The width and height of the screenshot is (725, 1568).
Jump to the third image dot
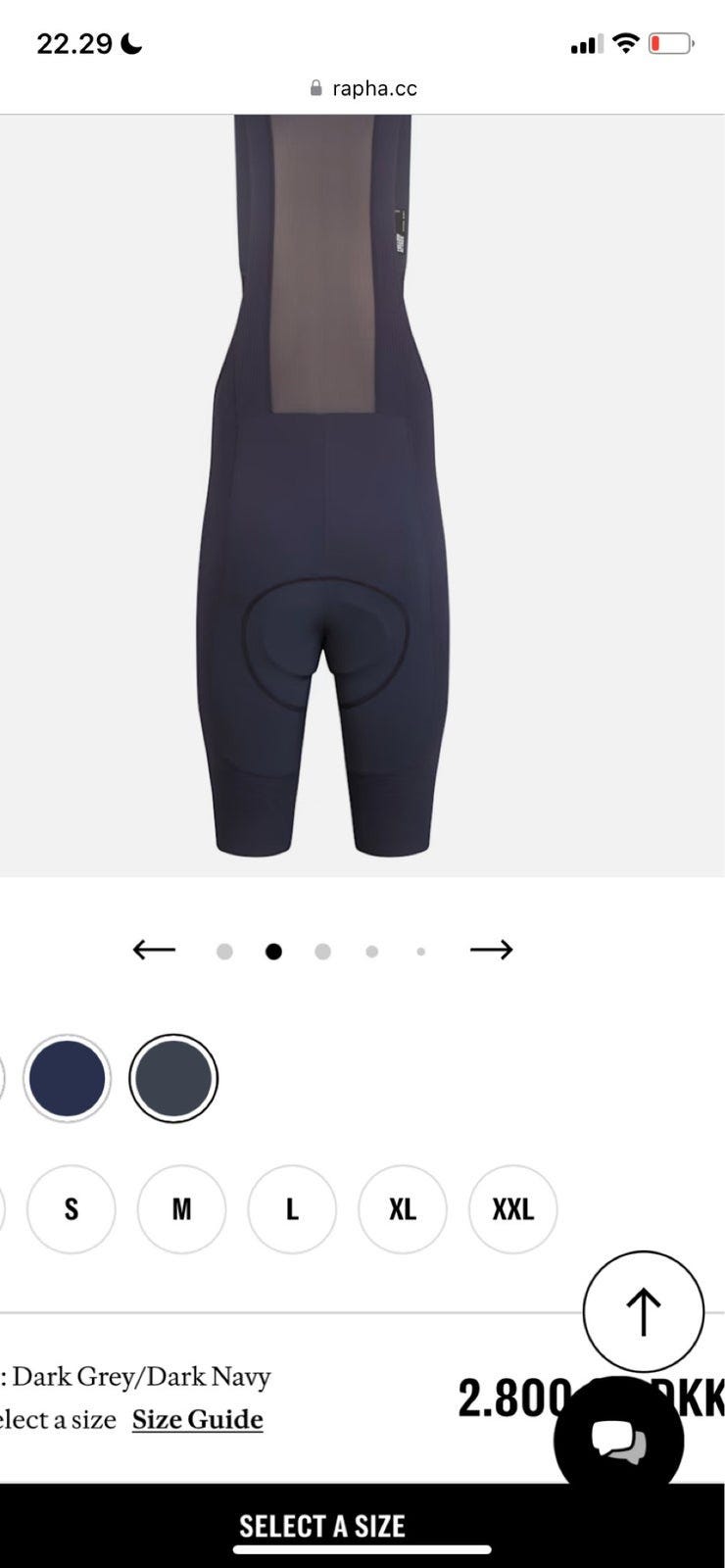point(322,951)
